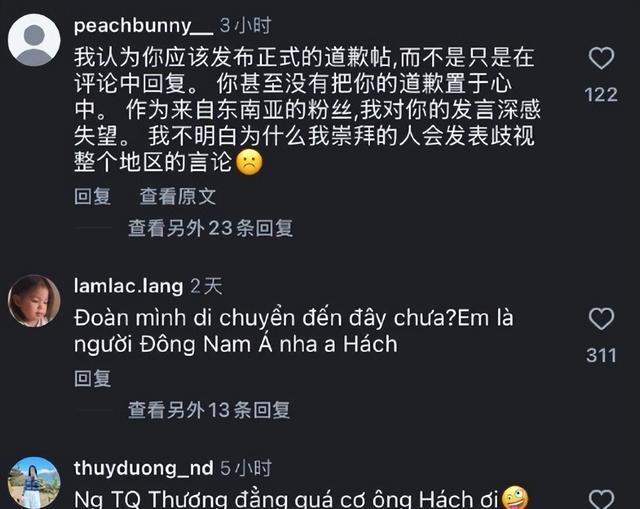View original text of peachbunny__'s comment

pyautogui.click(x=177, y=197)
